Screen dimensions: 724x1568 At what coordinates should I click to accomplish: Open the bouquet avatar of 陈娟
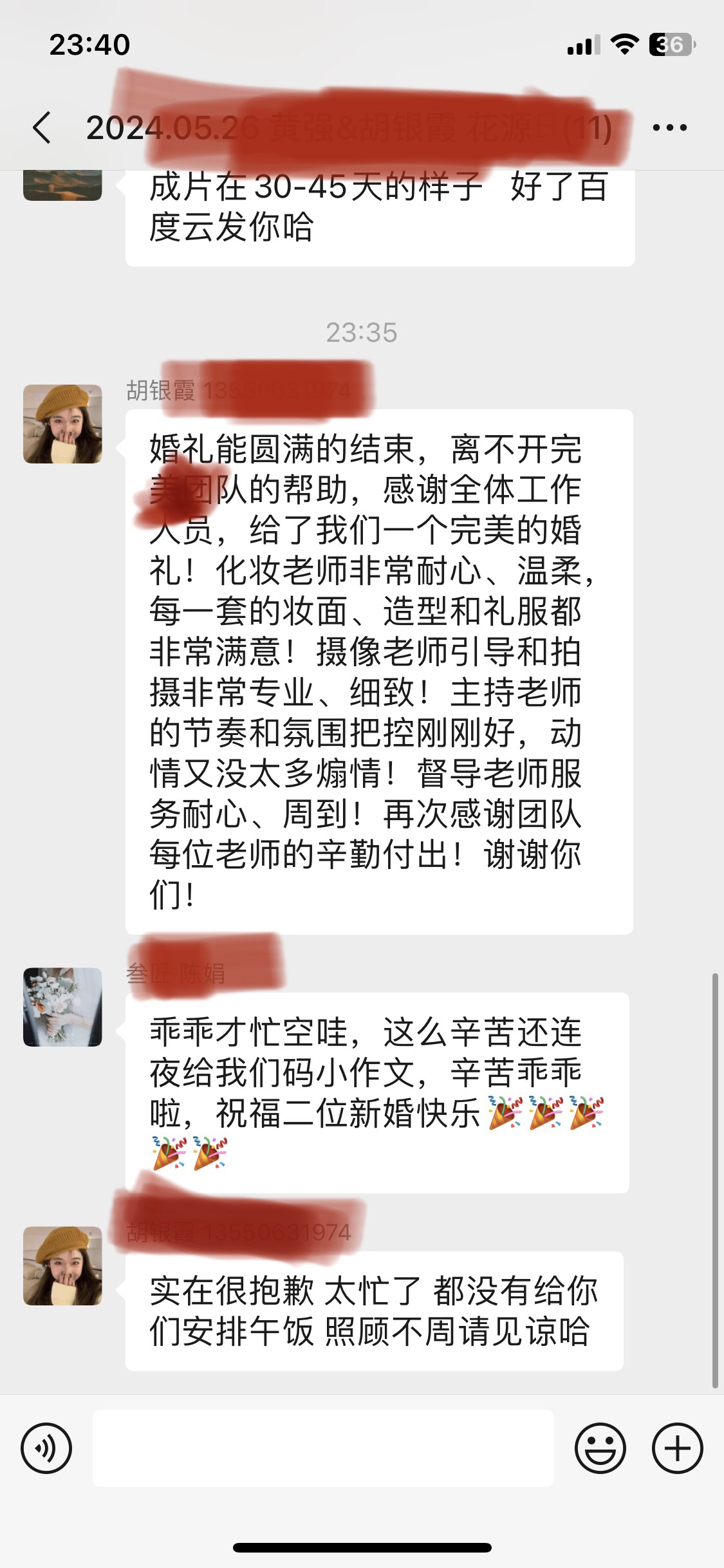[62, 1007]
